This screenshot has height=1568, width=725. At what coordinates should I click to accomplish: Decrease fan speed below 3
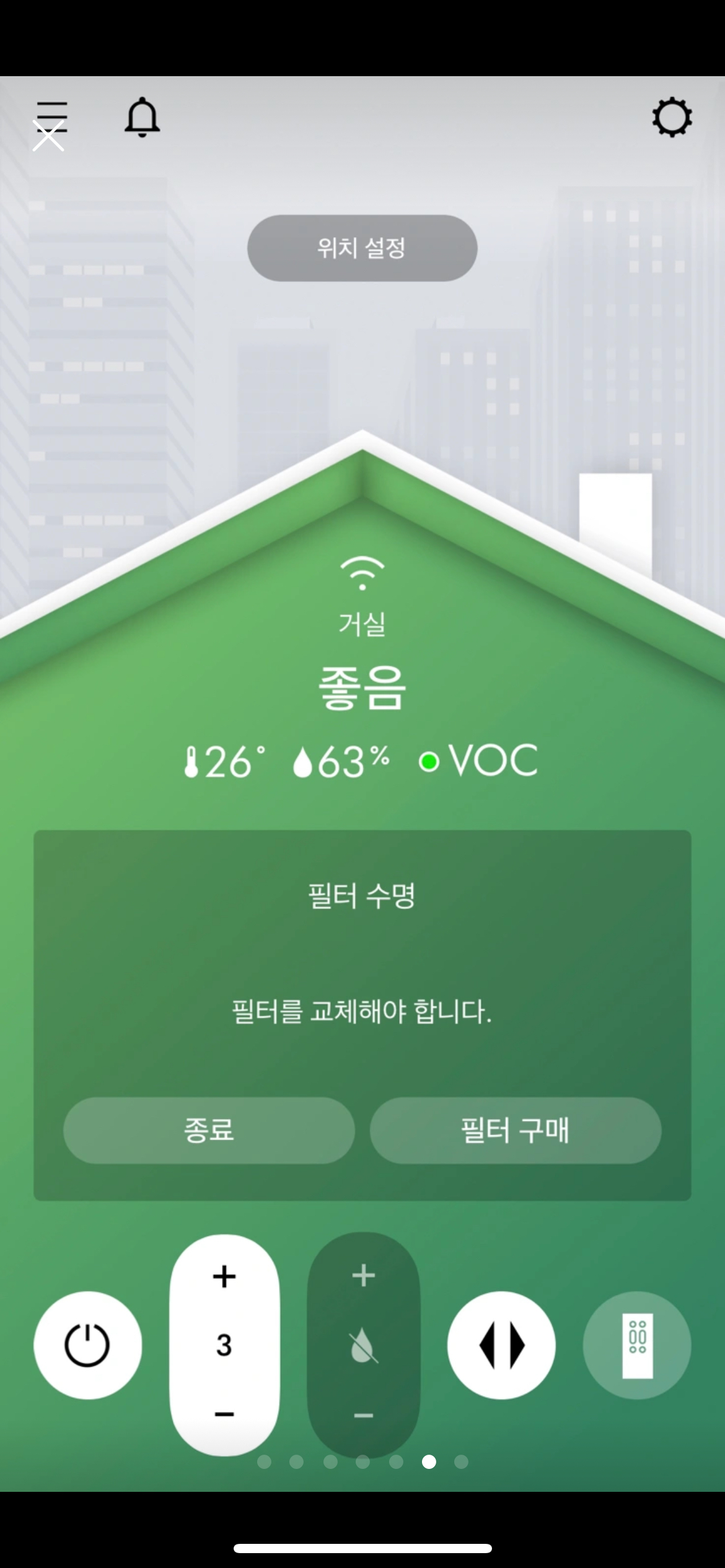click(x=224, y=1414)
